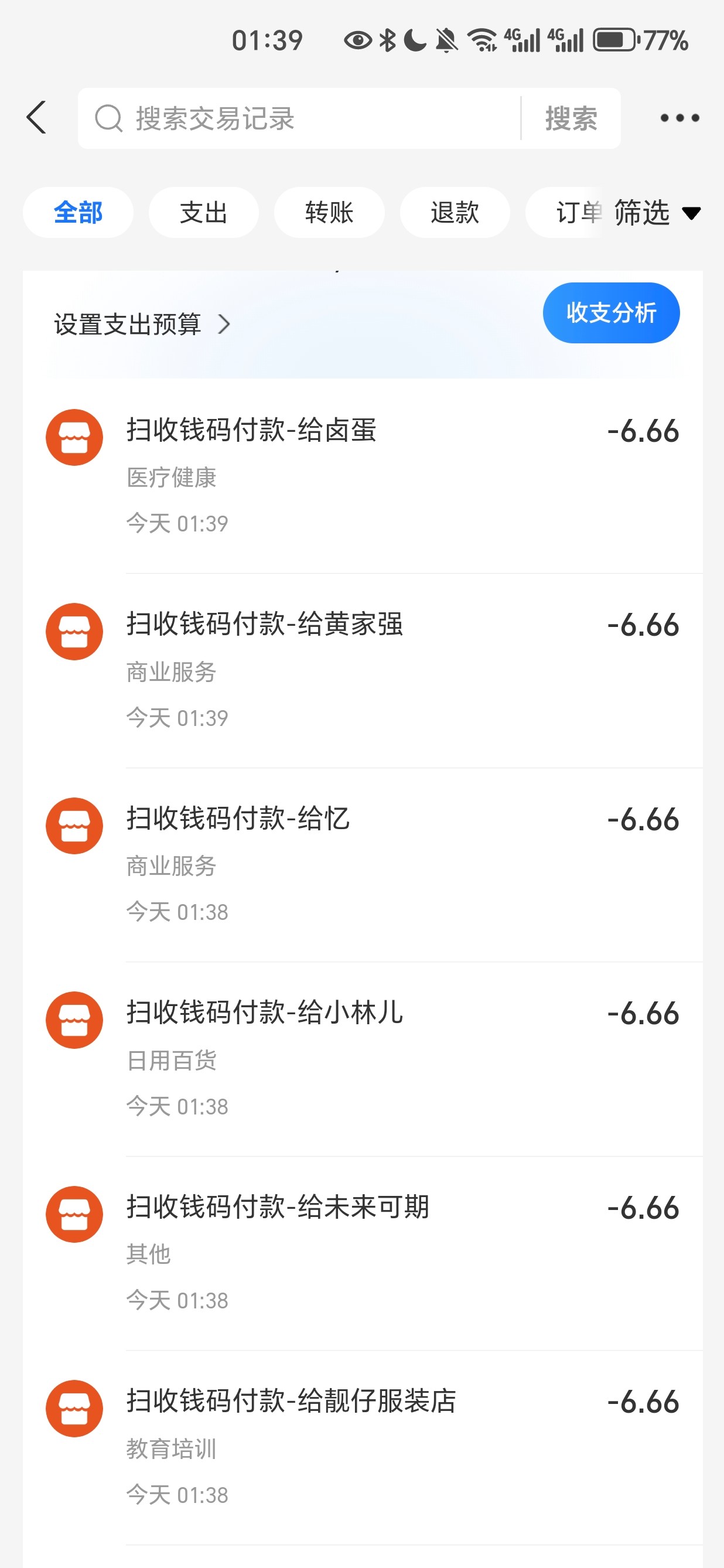The width and height of the screenshot is (724, 1568).
Task: Expand the 筛选 filter dropdown
Action: point(656,213)
